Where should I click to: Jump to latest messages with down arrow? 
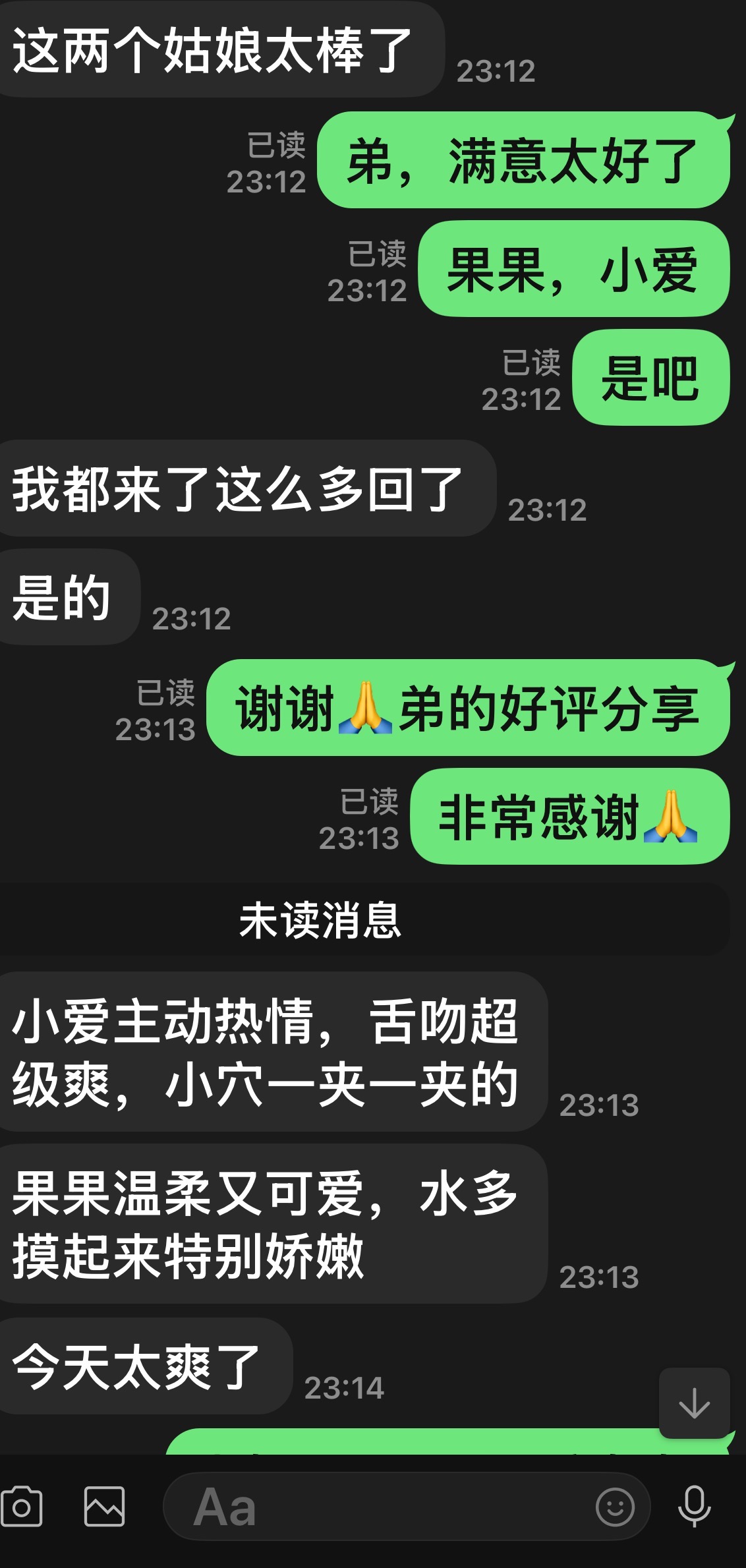pos(694,1403)
